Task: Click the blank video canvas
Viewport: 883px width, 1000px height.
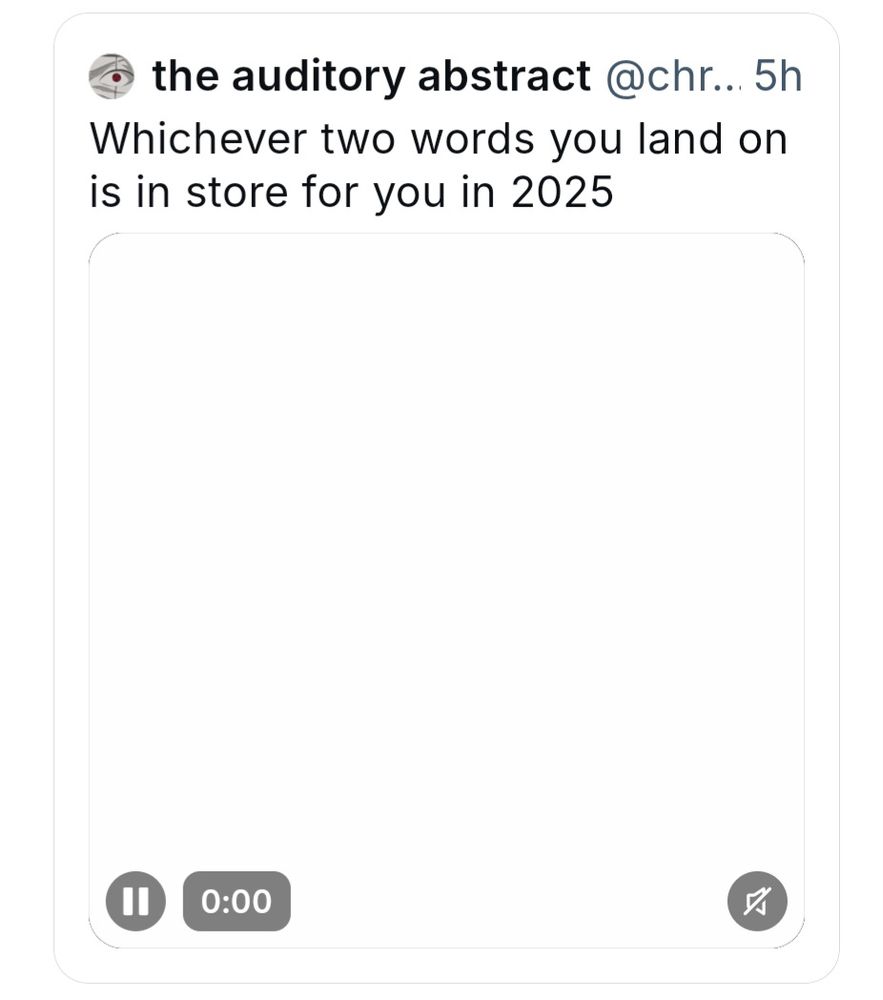Action: (x=450, y=550)
